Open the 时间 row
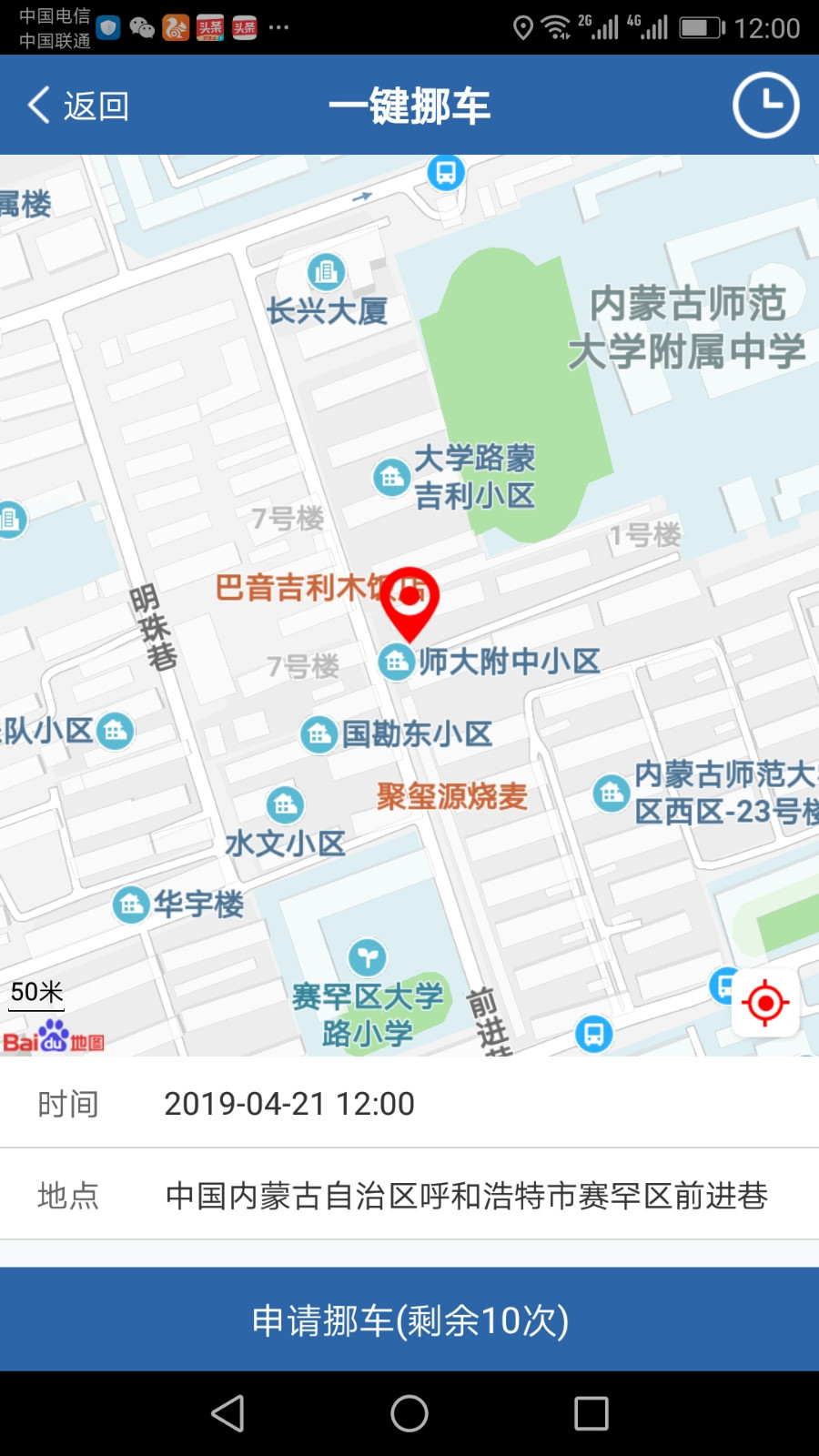The width and height of the screenshot is (819, 1456). [409, 1104]
